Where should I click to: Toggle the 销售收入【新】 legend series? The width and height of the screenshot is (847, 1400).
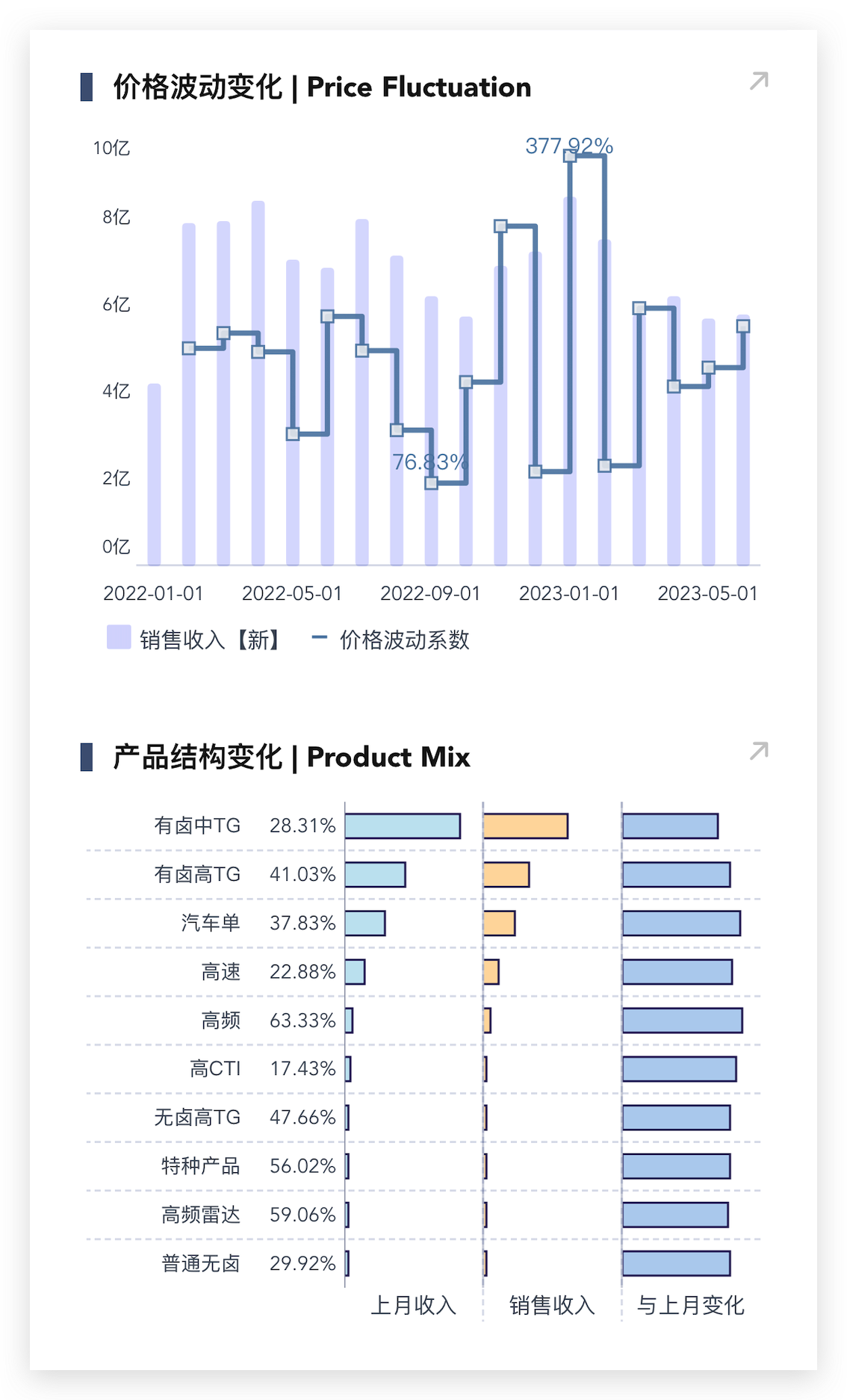click(x=194, y=639)
